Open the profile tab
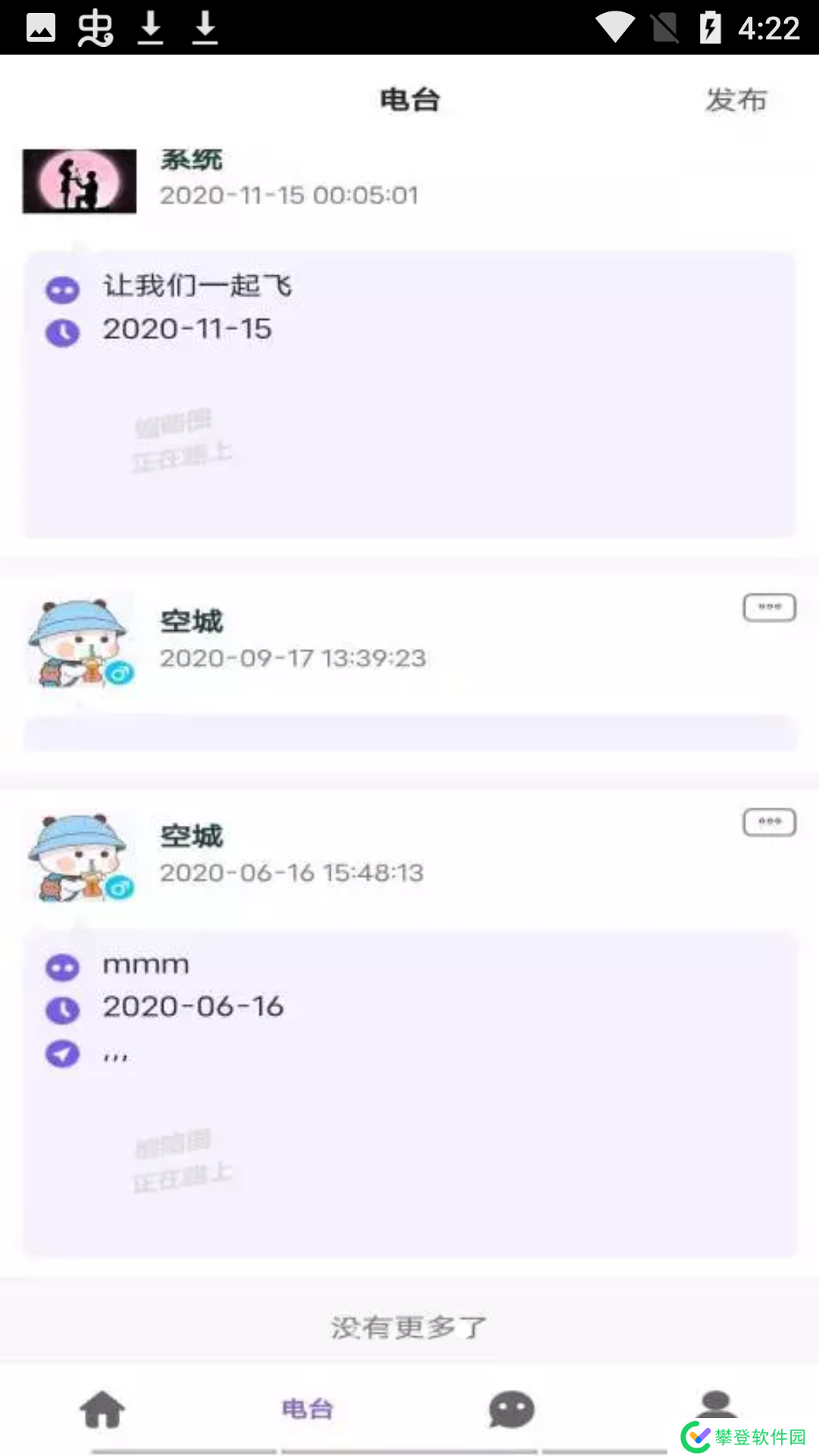The width and height of the screenshot is (819, 1456). (x=715, y=1404)
